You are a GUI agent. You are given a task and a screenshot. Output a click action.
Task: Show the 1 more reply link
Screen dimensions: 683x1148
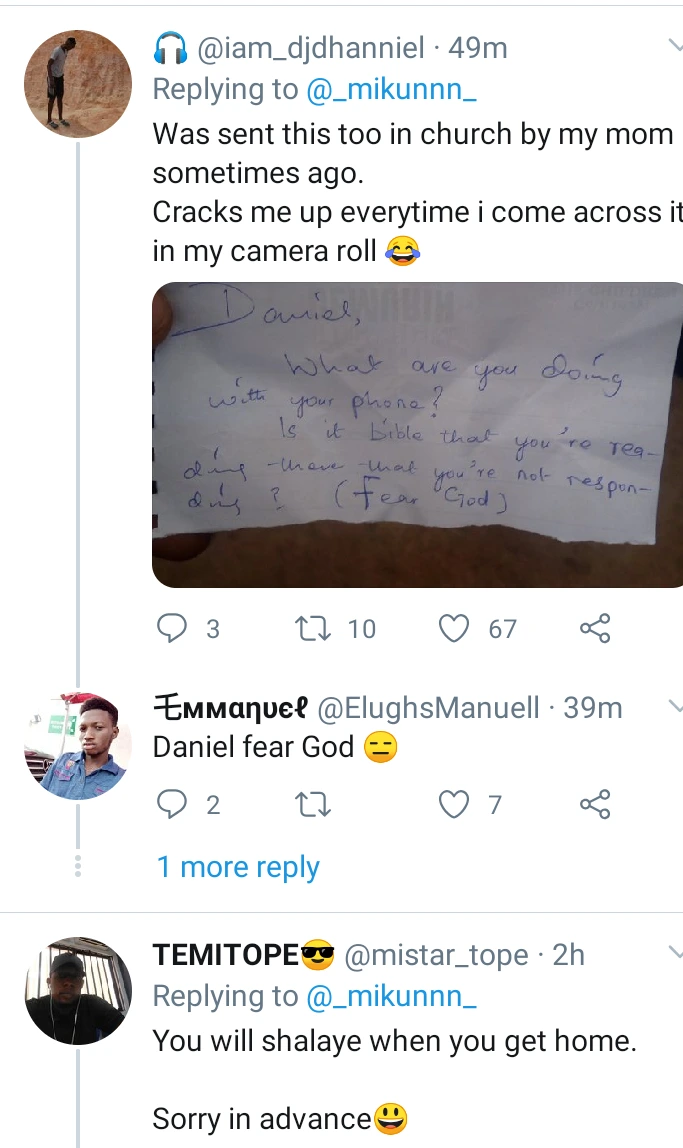coord(238,867)
